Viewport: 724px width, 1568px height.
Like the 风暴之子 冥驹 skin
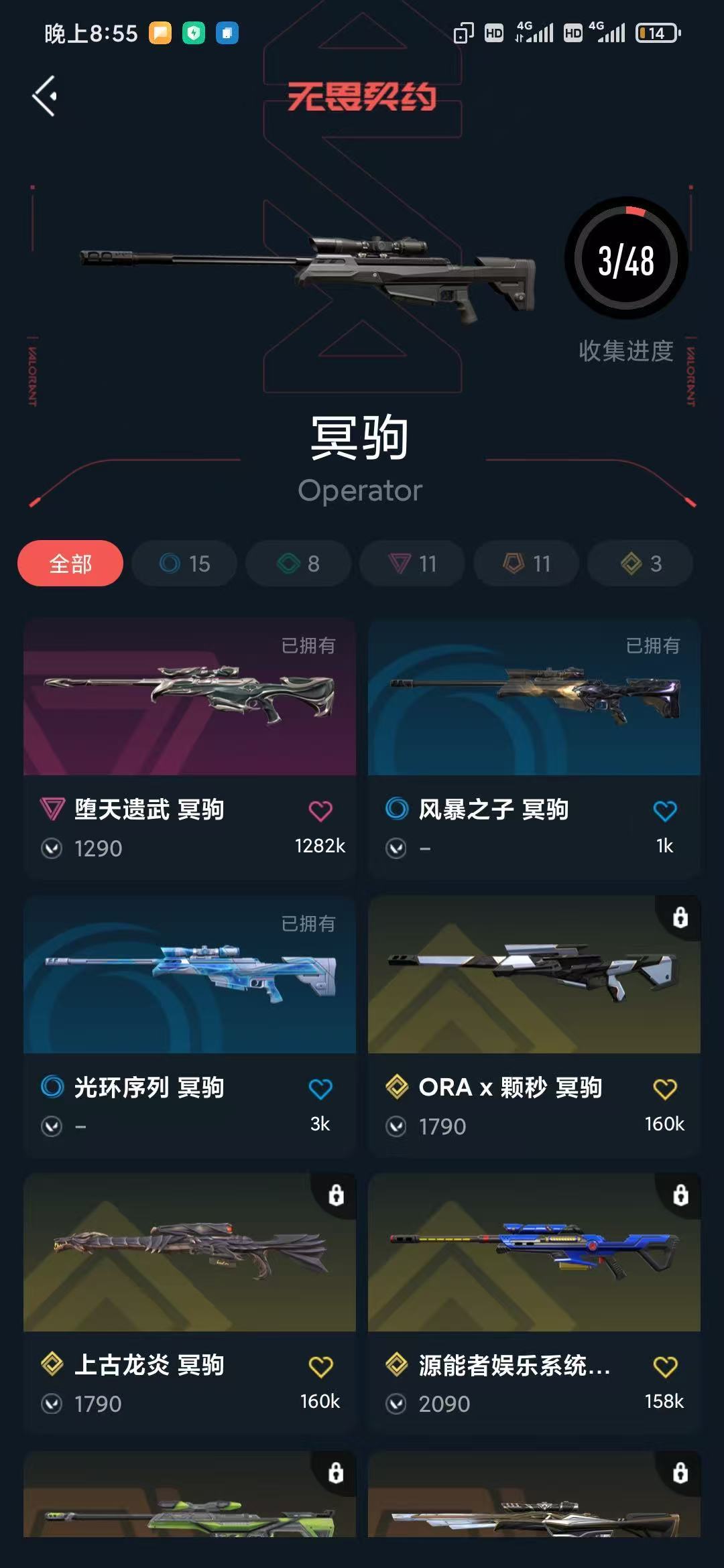665,811
